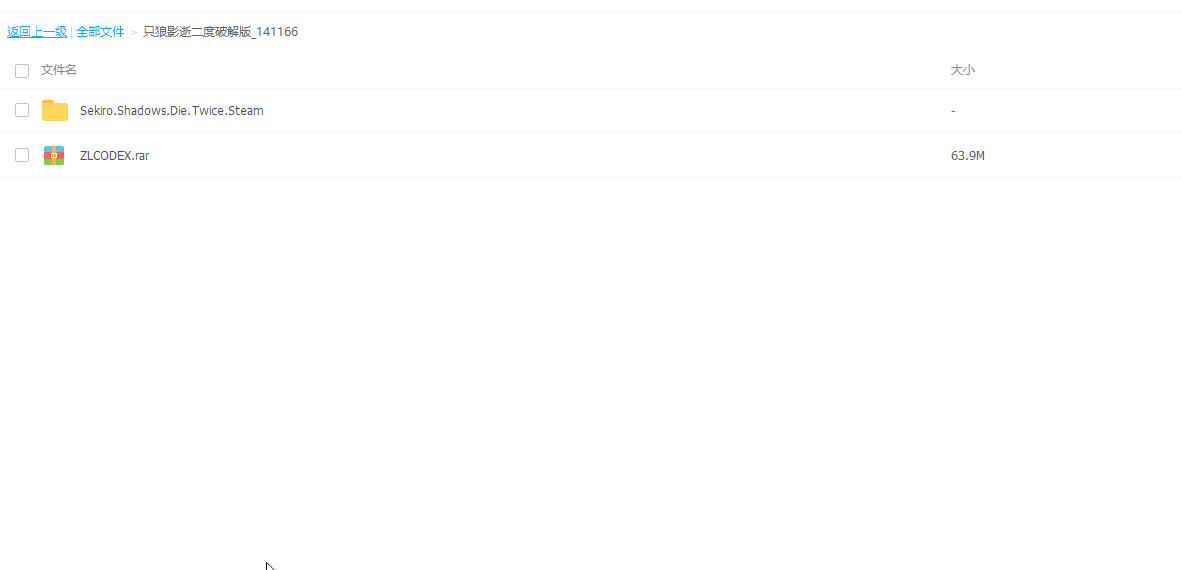Open the ZLCODEX.rar file

114,156
